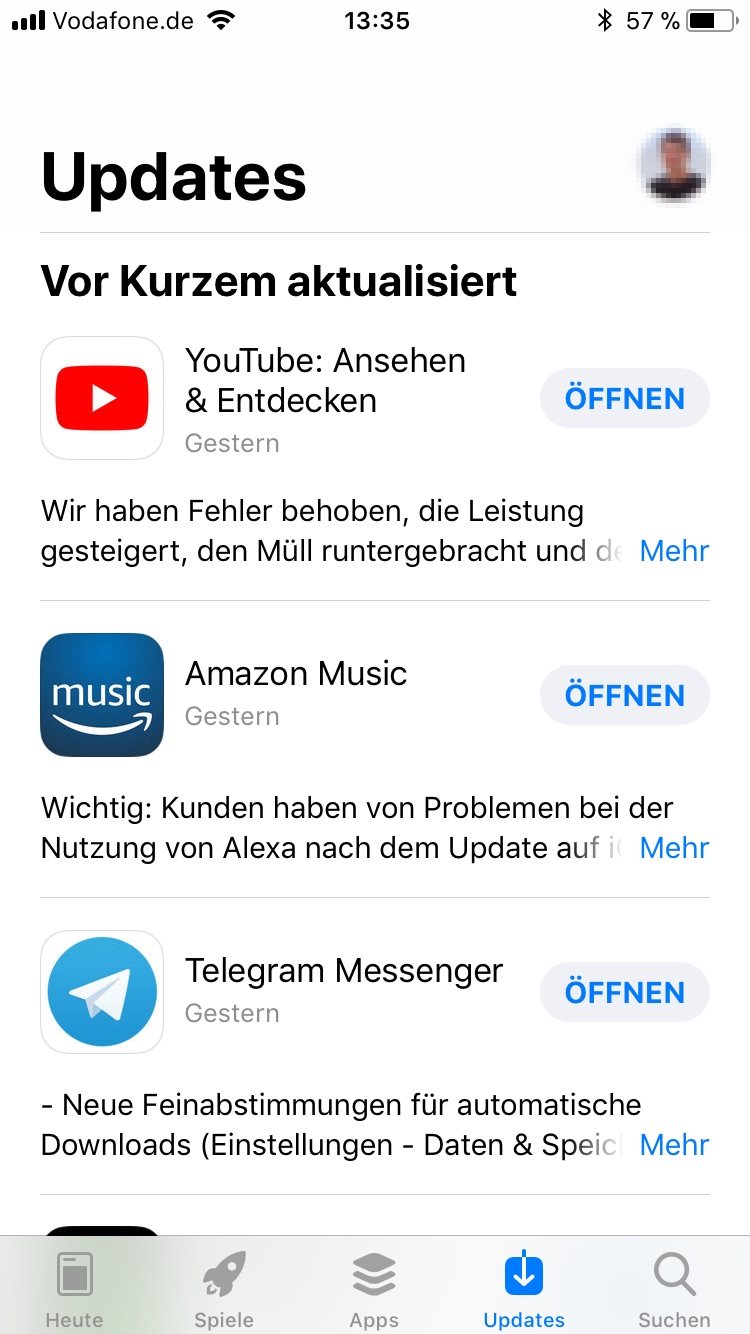Switch to the Heute tab
Image resolution: width=750 pixels, height=1334 pixels.
(74, 1290)
